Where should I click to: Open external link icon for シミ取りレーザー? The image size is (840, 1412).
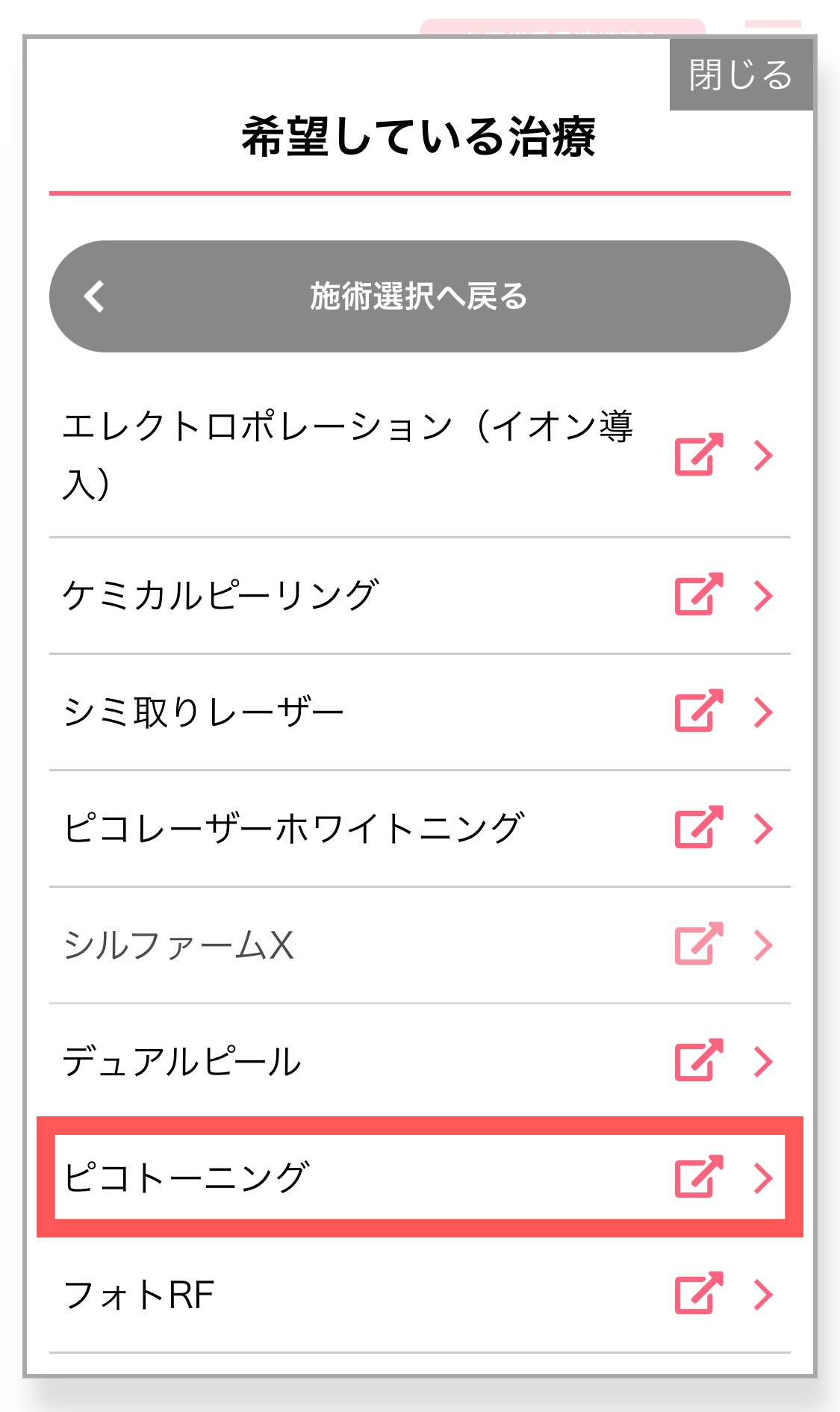tap(698, 712)
